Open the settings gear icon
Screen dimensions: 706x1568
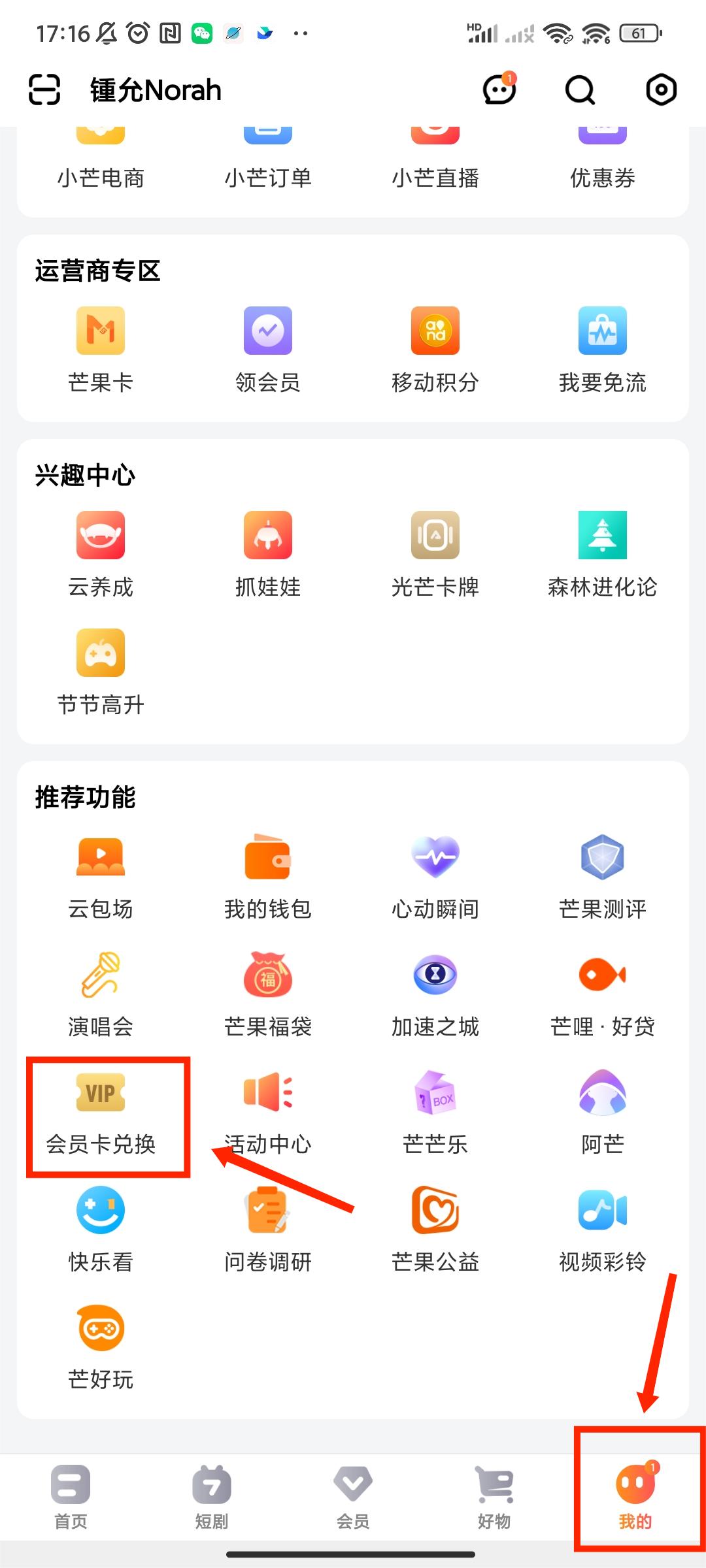(661, 90)
